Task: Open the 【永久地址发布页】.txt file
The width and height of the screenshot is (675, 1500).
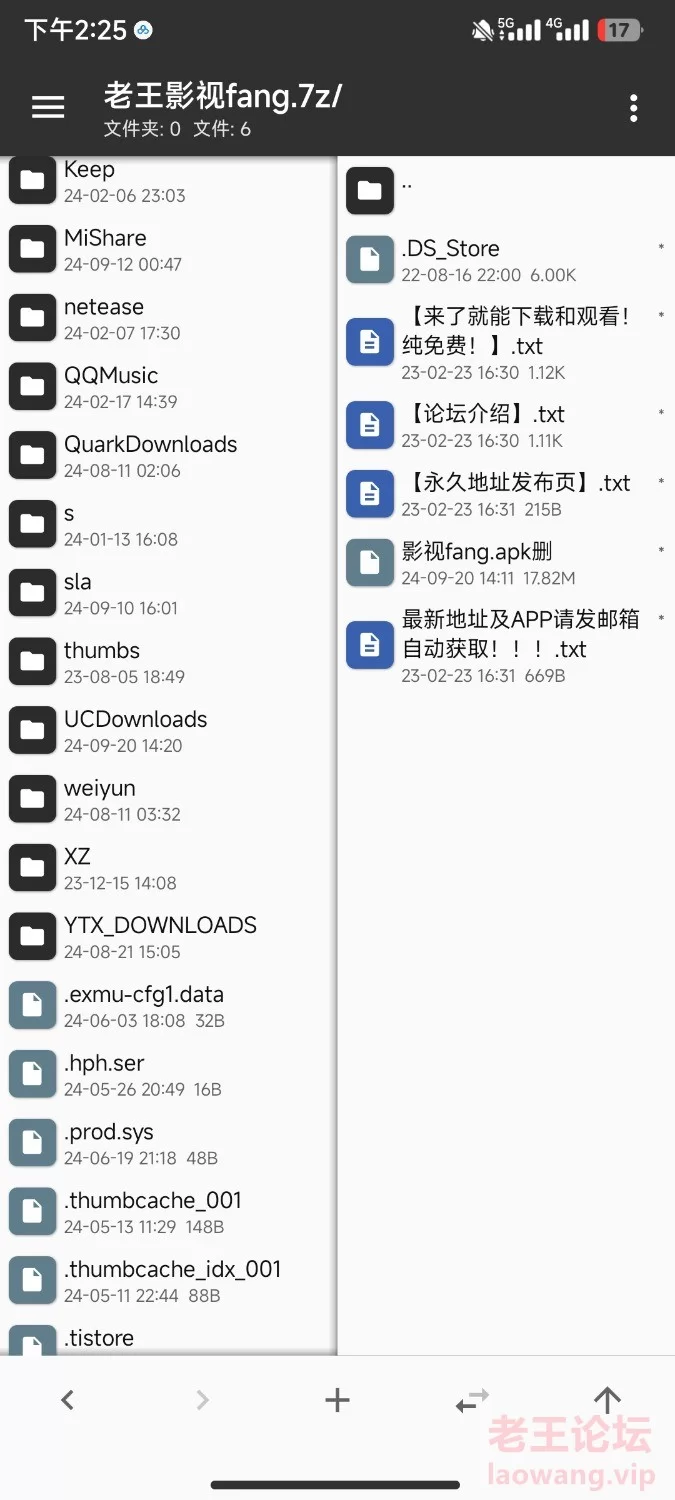Action: click(x=506, y=494)
